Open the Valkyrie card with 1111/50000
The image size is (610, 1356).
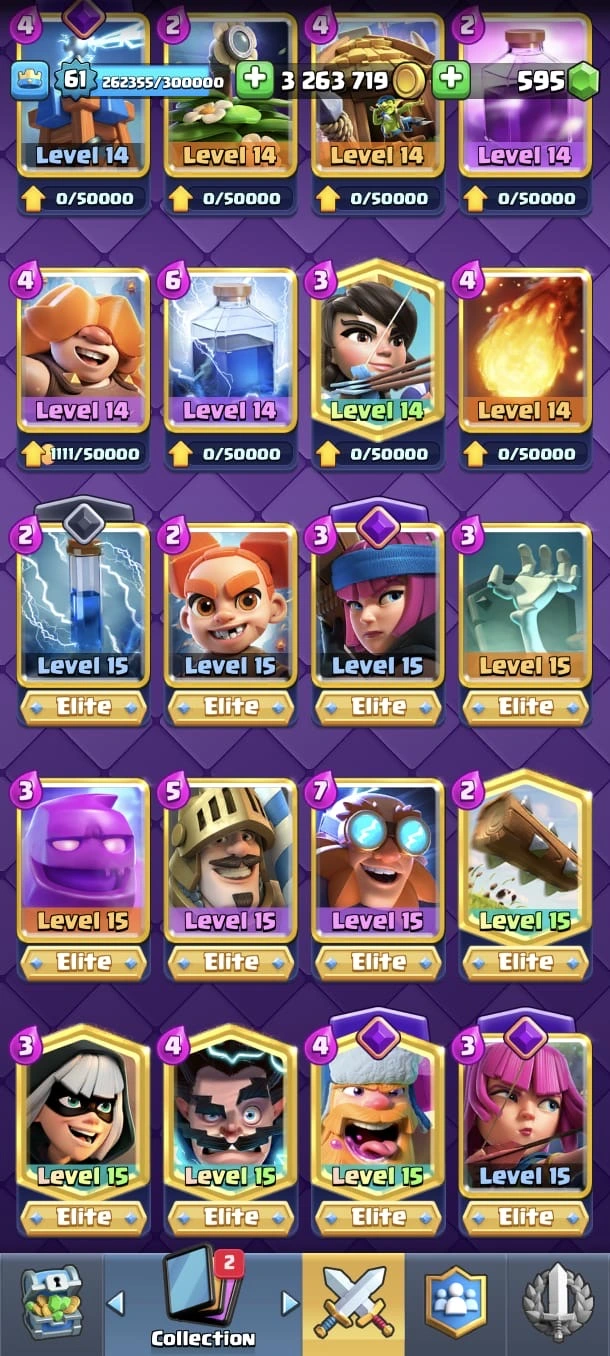pos(83,350)
